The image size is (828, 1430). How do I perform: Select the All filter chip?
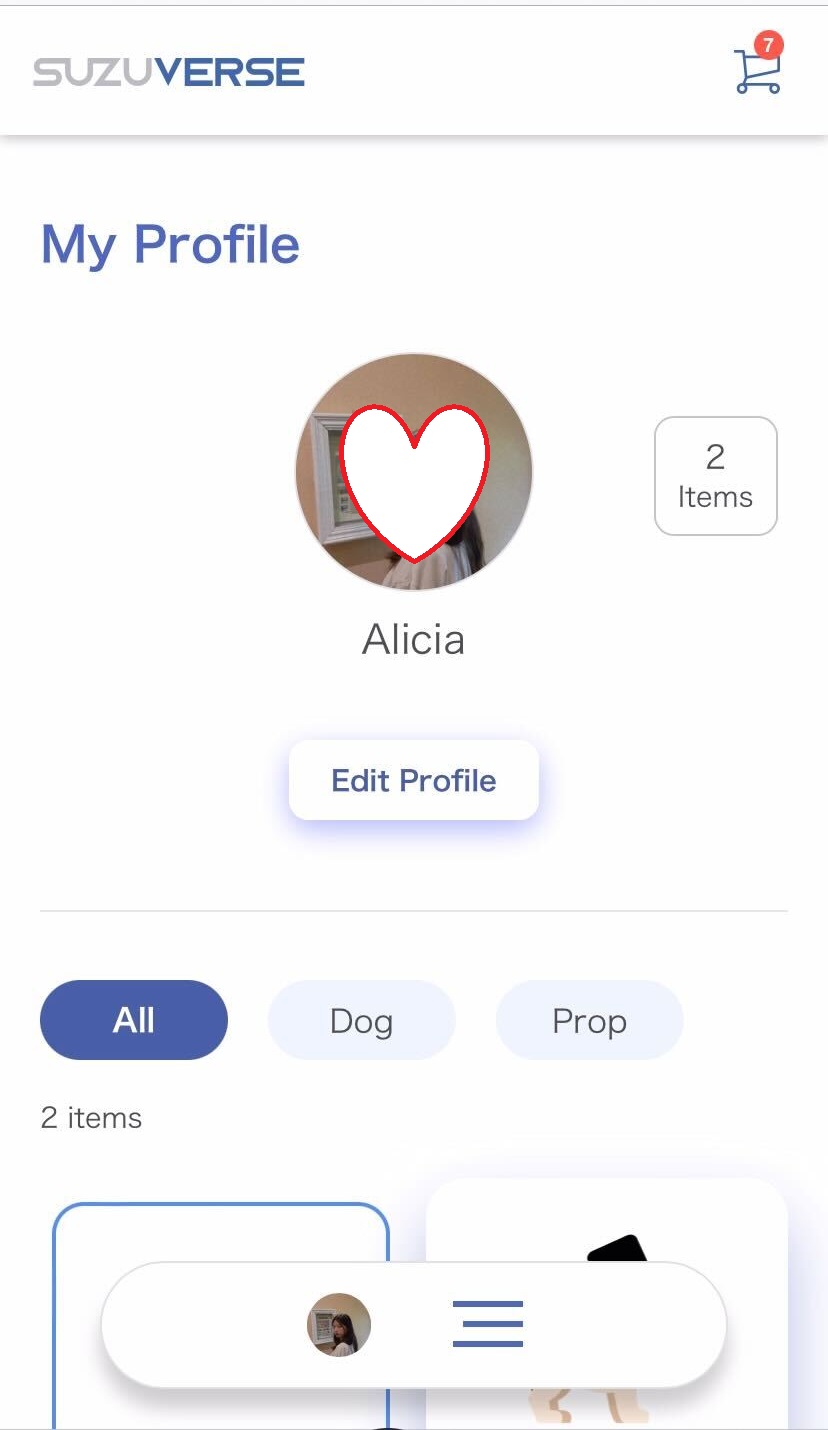tap(134, 1020)
